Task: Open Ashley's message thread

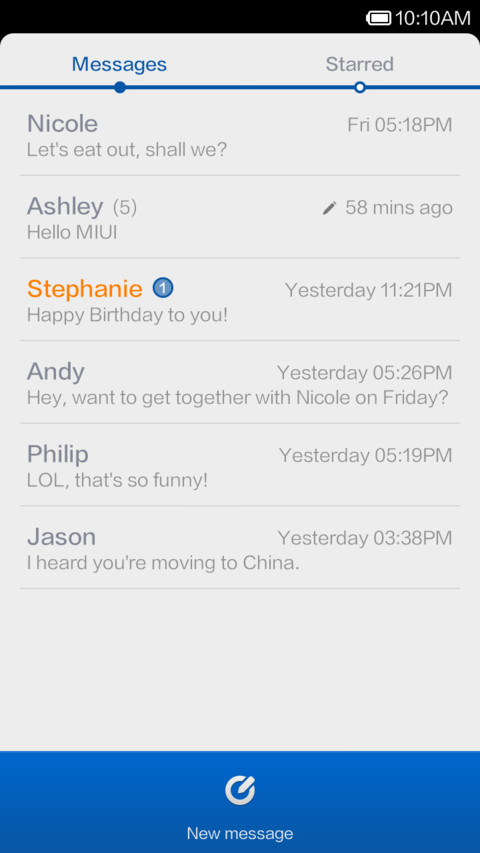Action: [x=240, y=217]
